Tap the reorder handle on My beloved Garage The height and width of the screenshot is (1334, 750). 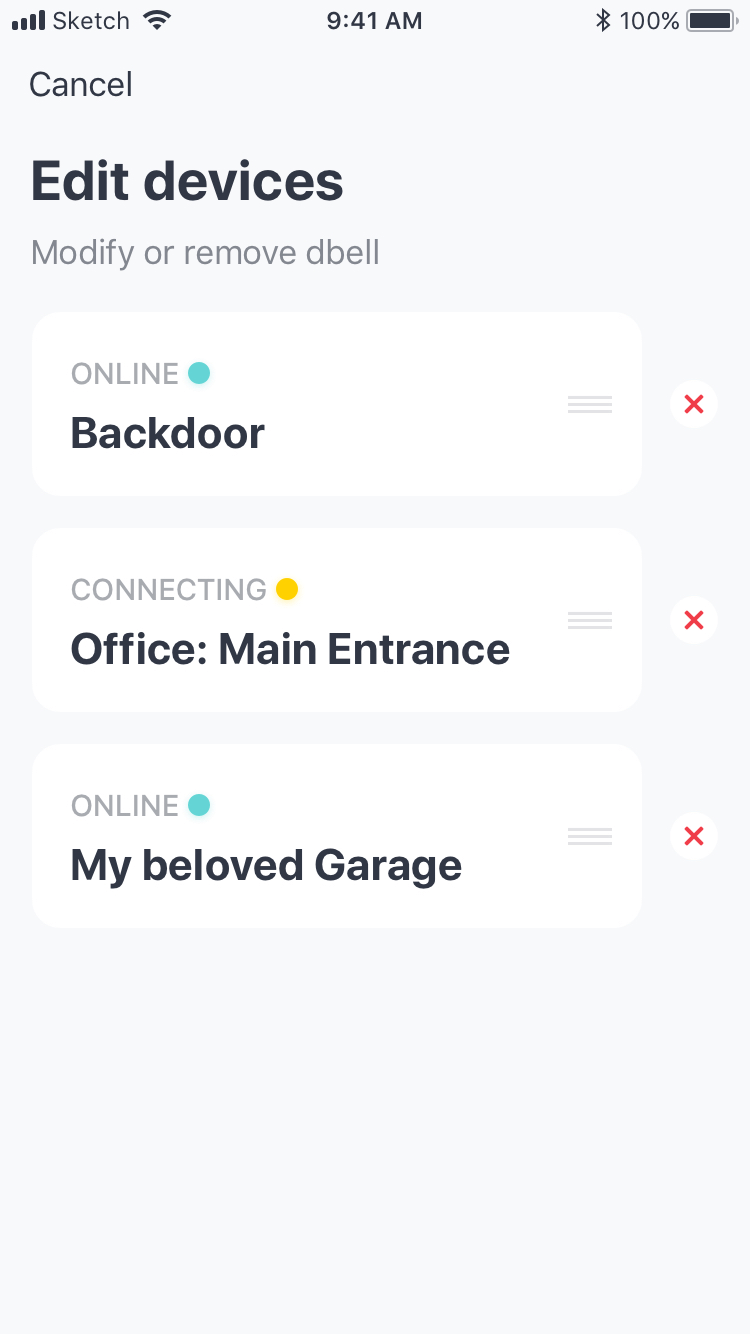click(x=590, y=836)
